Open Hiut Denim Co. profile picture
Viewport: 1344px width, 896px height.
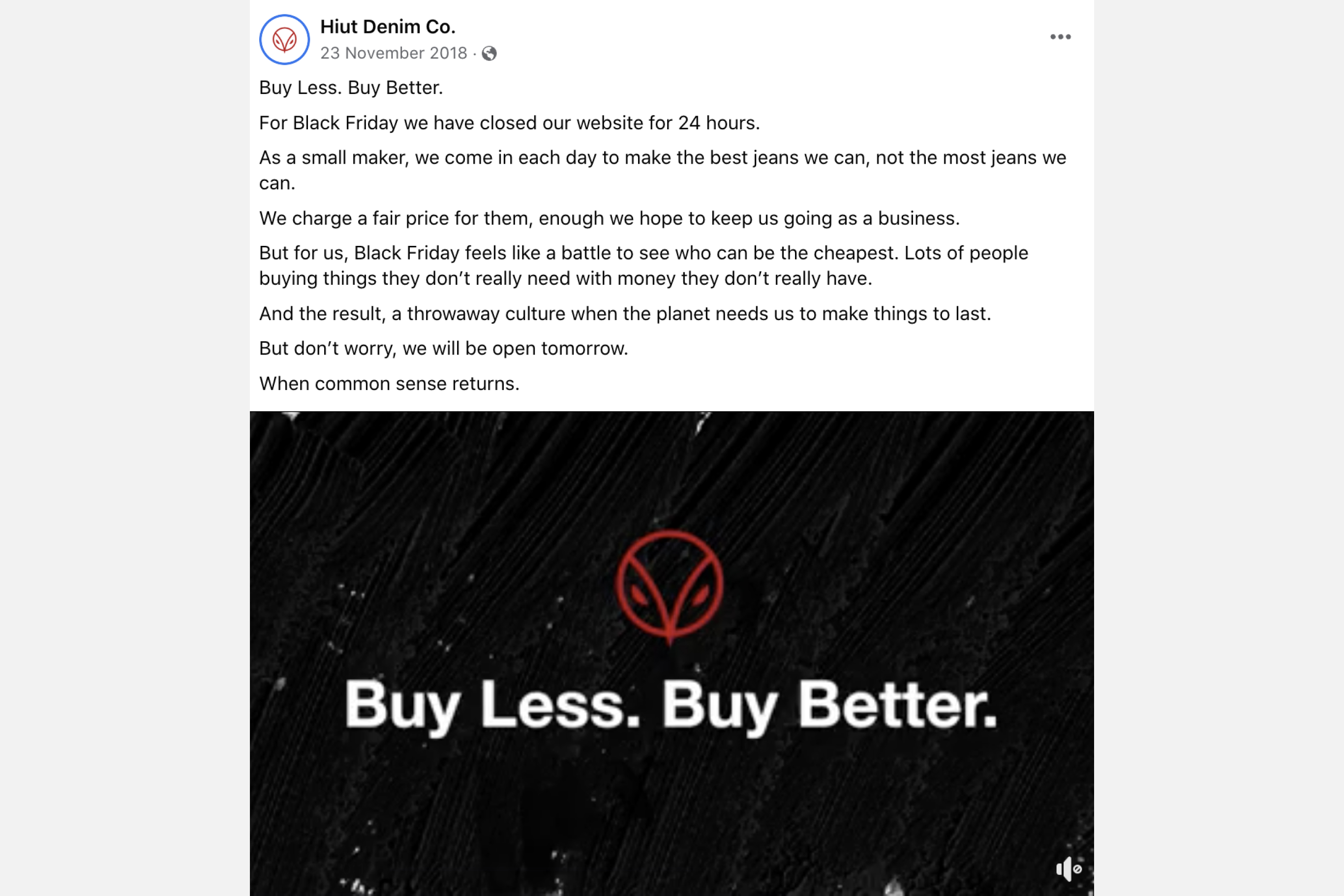click(x=284, y=39)
